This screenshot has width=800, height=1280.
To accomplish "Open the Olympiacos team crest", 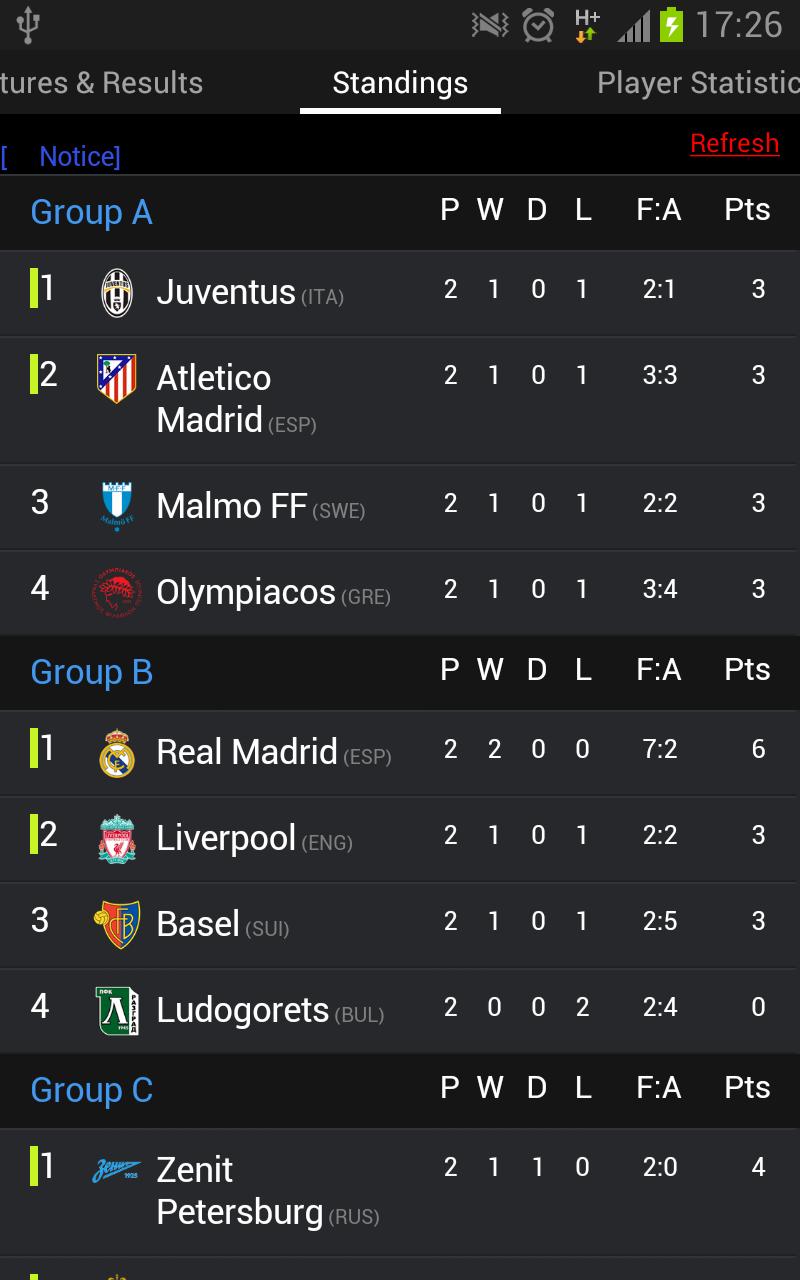I will [116, 591].
